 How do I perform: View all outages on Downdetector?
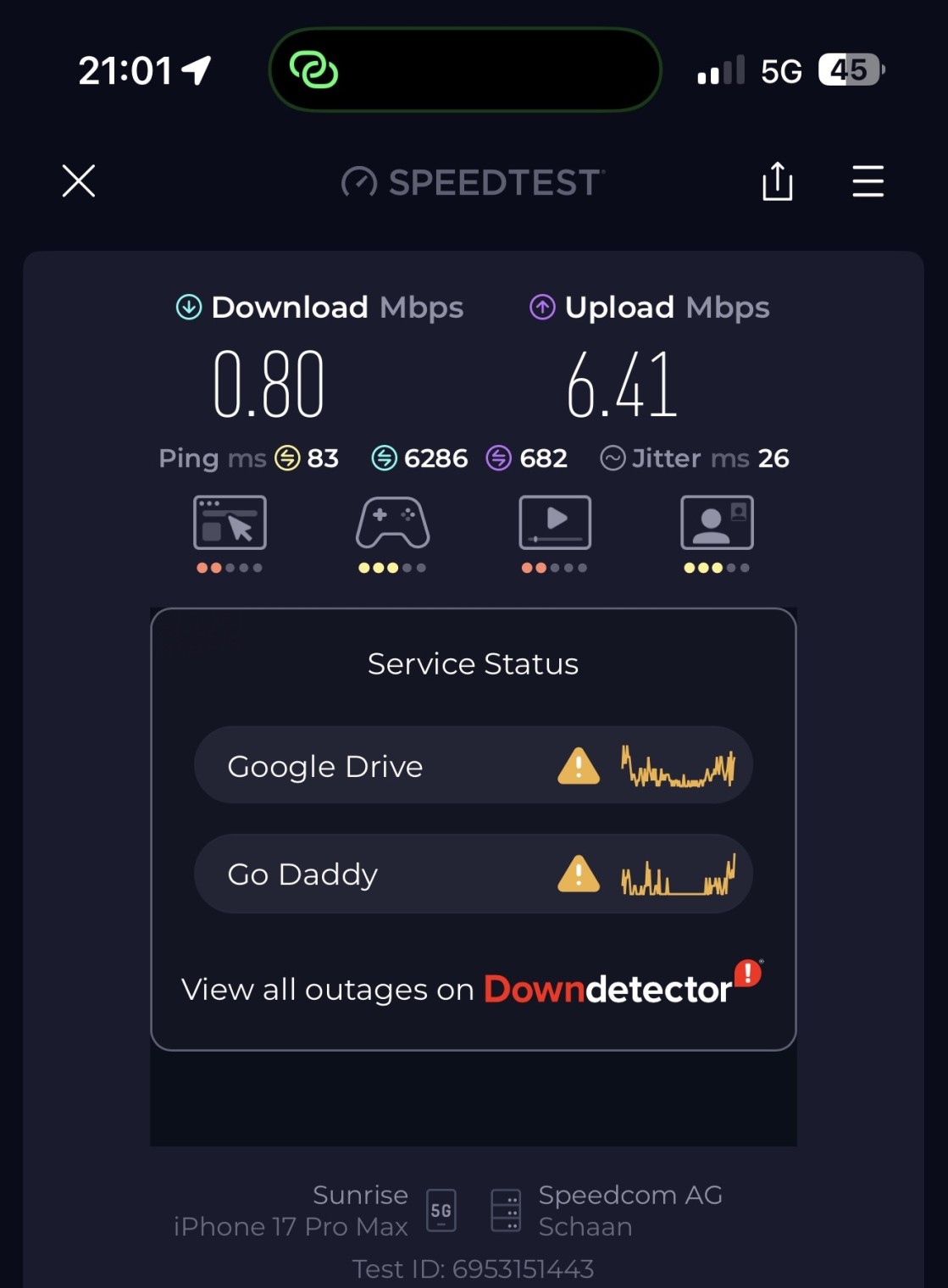(x=471, y=988)
